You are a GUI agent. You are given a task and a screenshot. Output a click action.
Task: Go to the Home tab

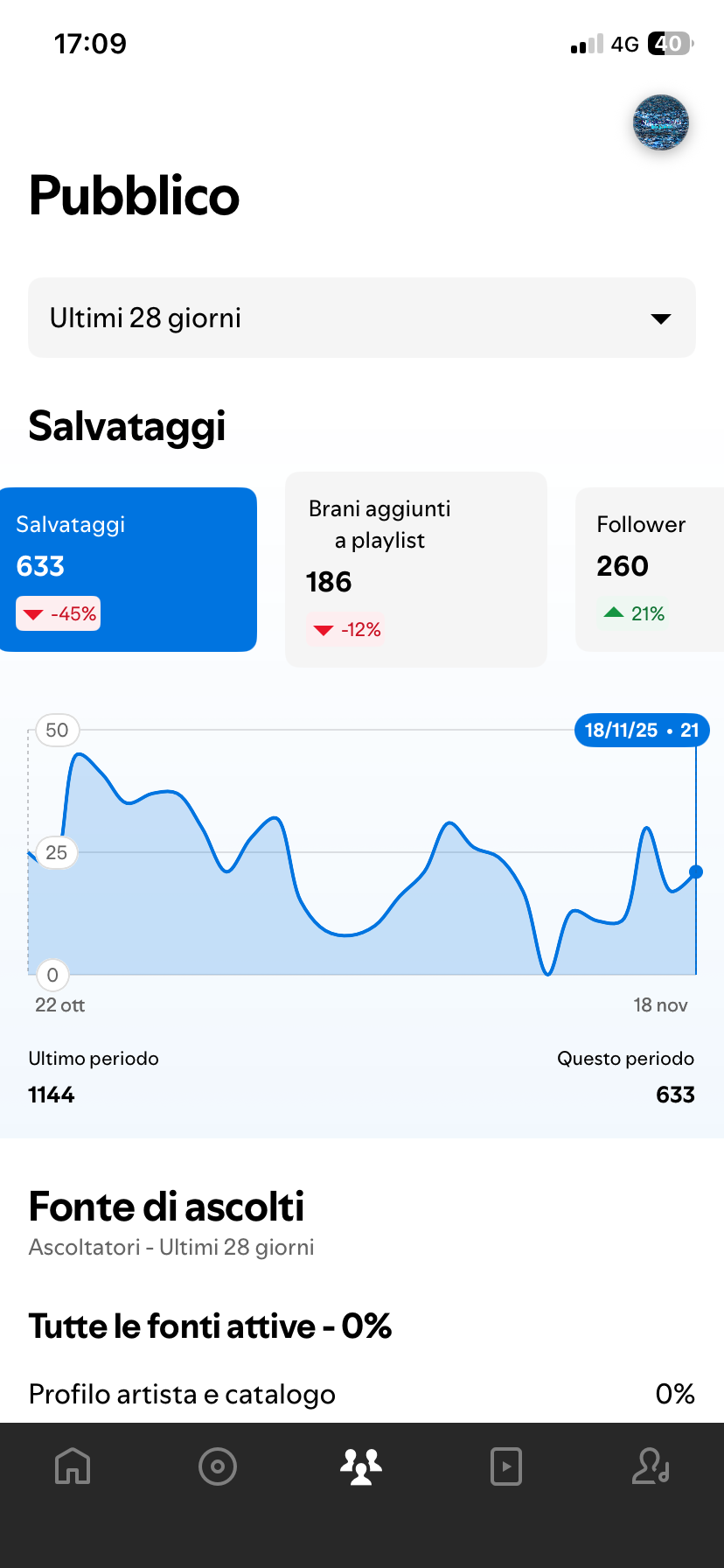pyautogui.click(x=73, y=1466)
